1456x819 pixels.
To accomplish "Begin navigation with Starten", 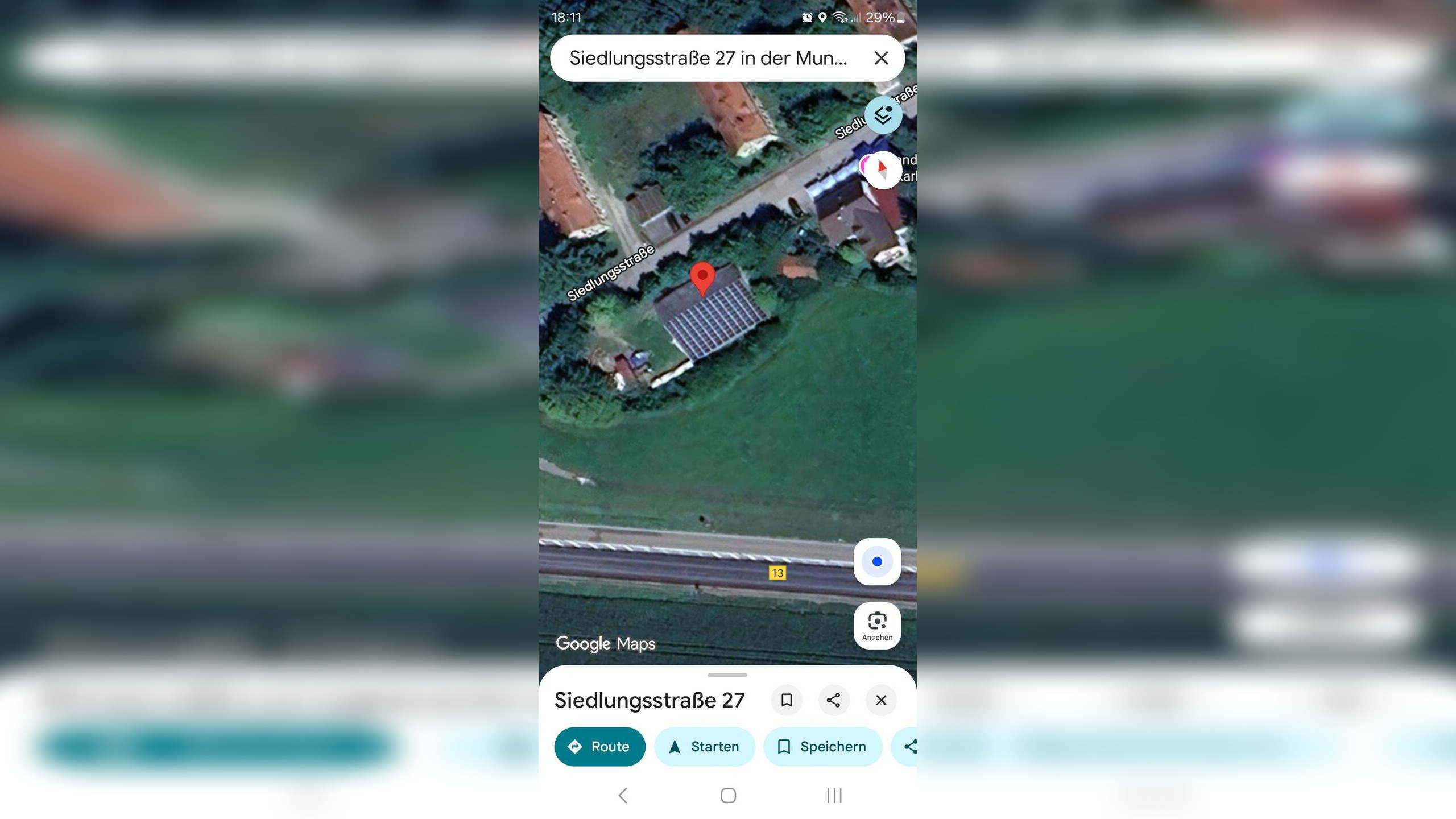I will 704,747.
